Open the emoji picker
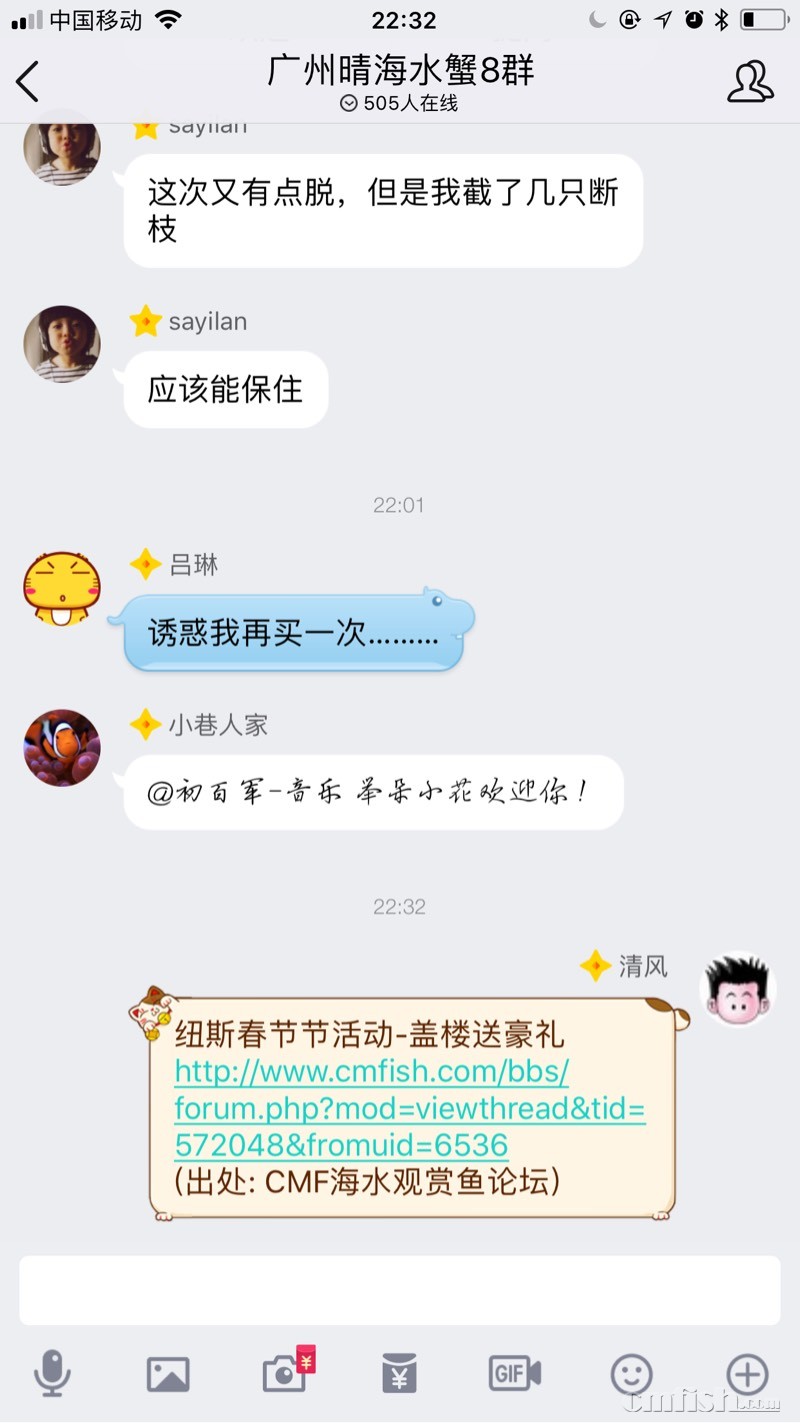The height and width of the screenshot is (1423, 800). (631, 1374)
